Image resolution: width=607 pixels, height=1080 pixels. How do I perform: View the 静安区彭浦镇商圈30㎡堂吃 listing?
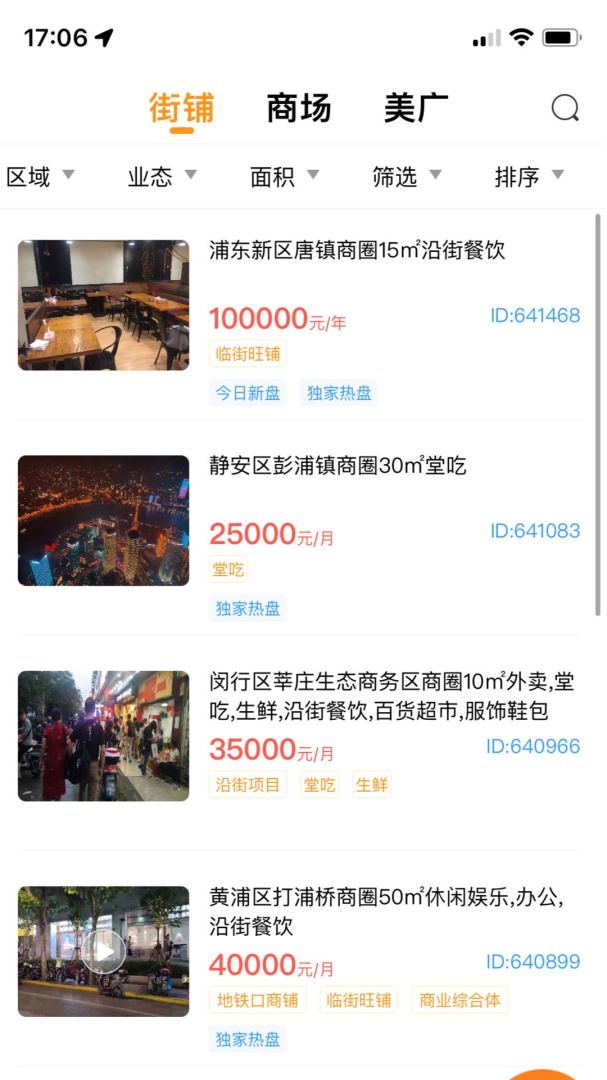(x=338, y=466)
